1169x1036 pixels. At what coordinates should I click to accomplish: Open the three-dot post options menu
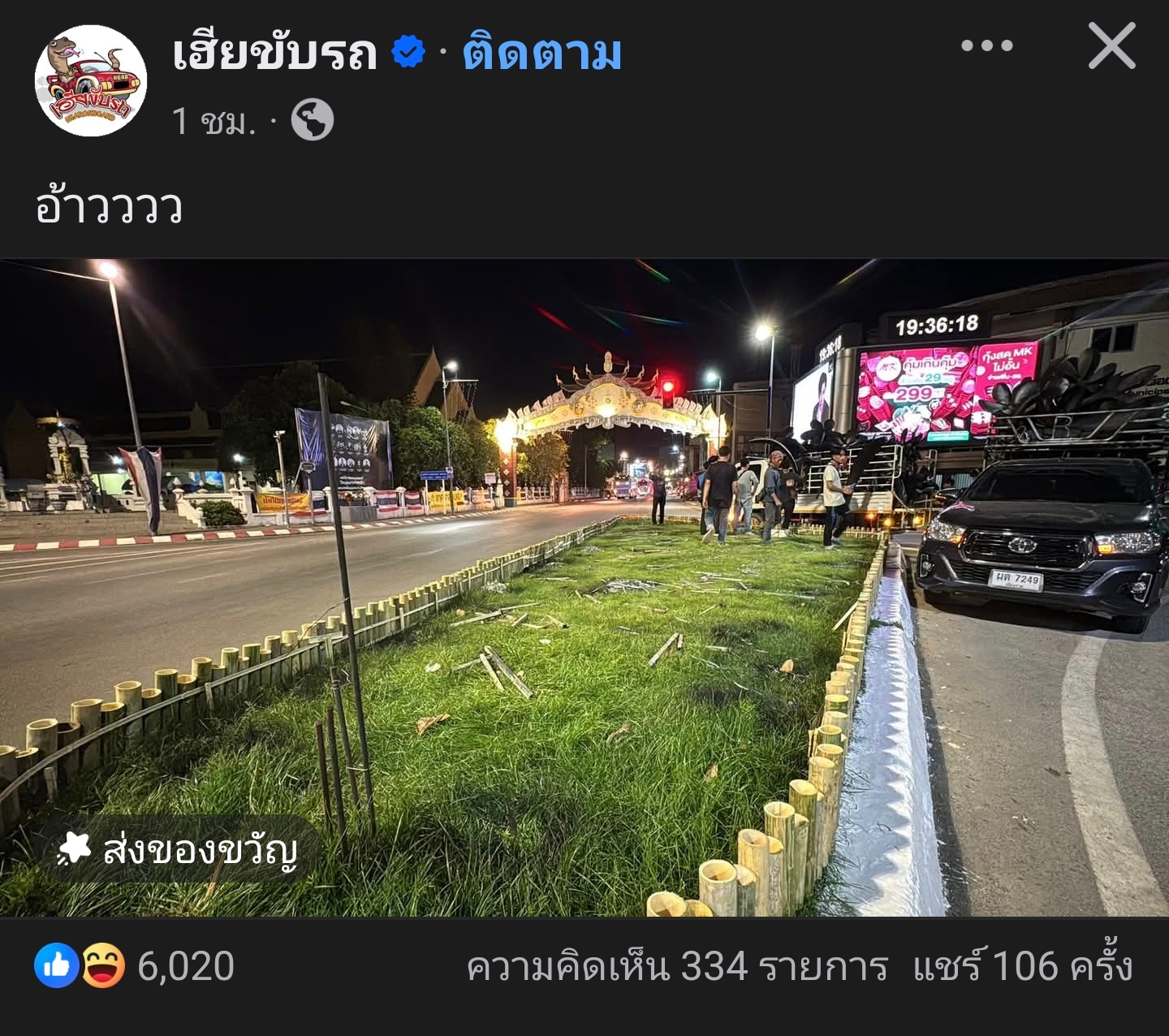986,46
